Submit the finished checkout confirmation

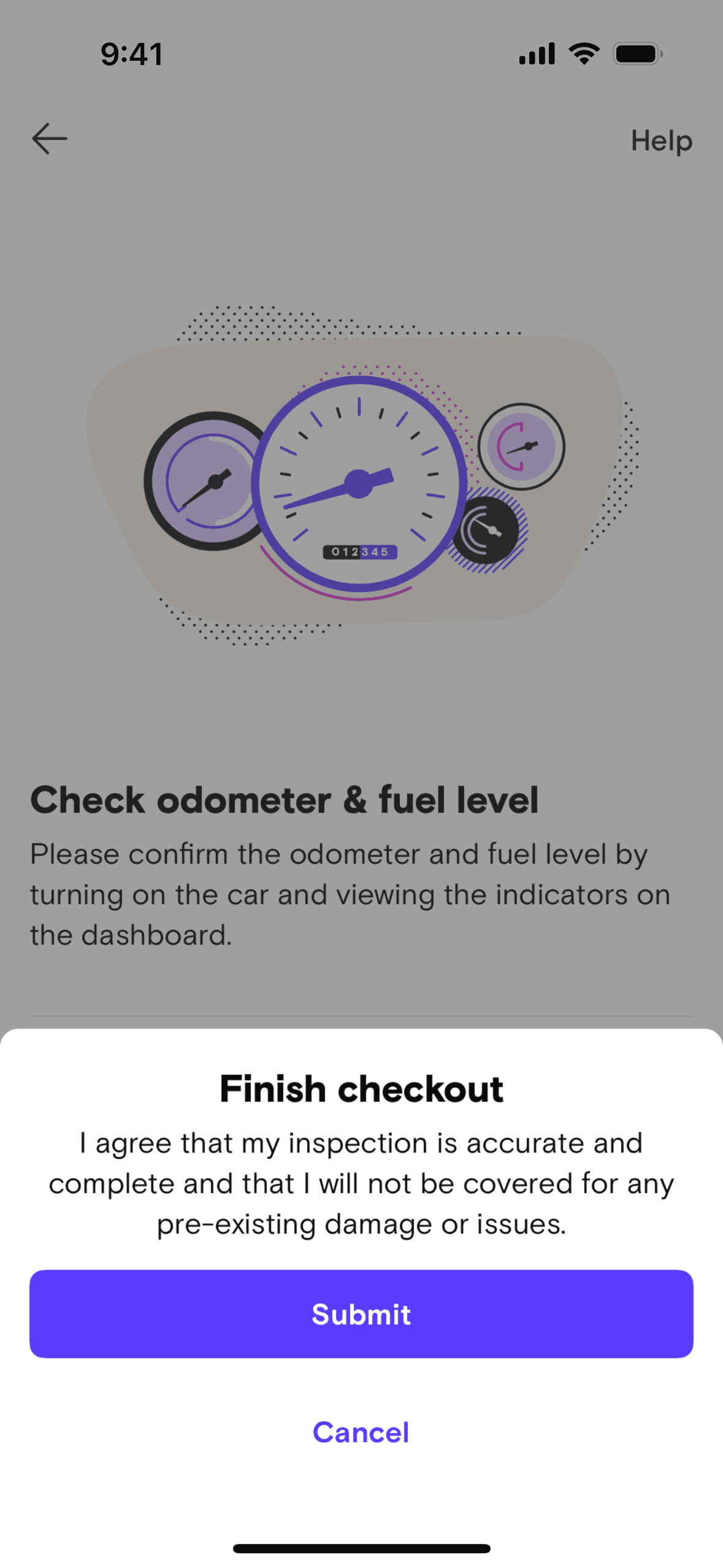click(x=361, y=1313)
